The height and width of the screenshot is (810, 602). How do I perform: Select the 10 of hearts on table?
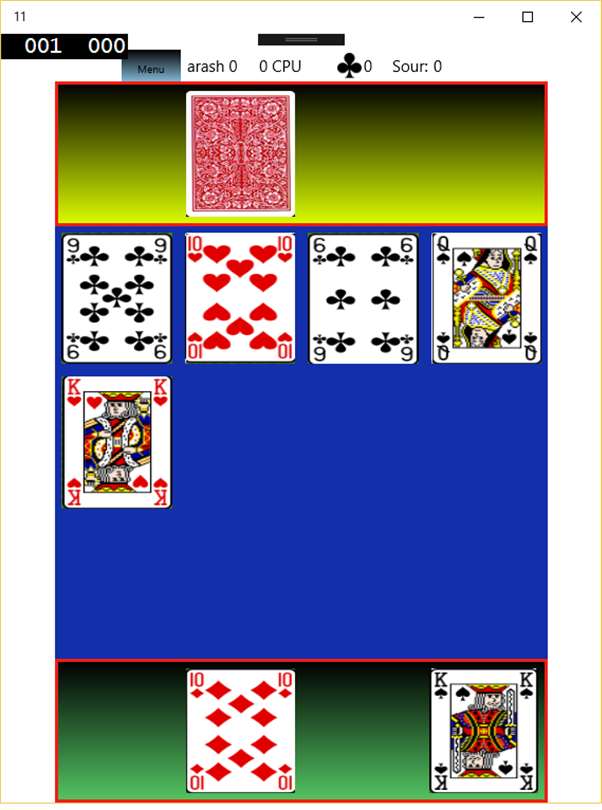coord(240,298)
